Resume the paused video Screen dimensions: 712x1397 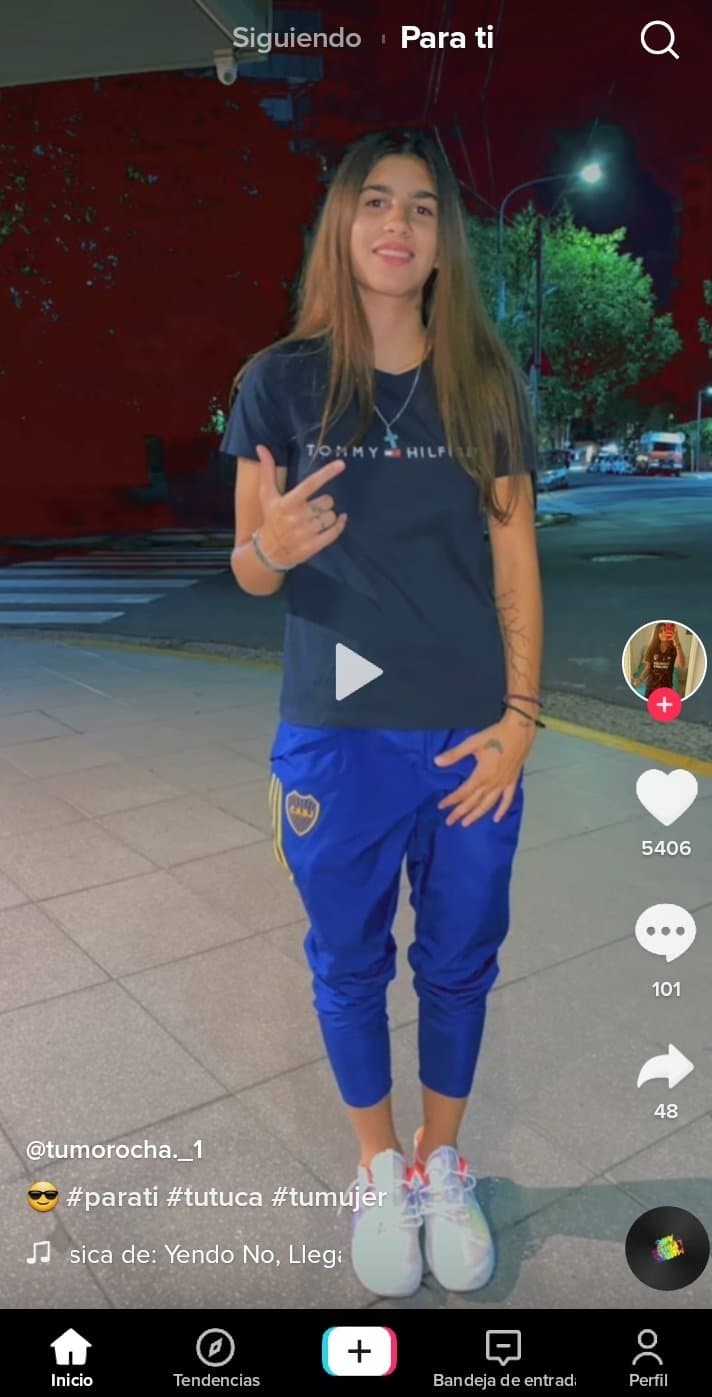[357, 672]
